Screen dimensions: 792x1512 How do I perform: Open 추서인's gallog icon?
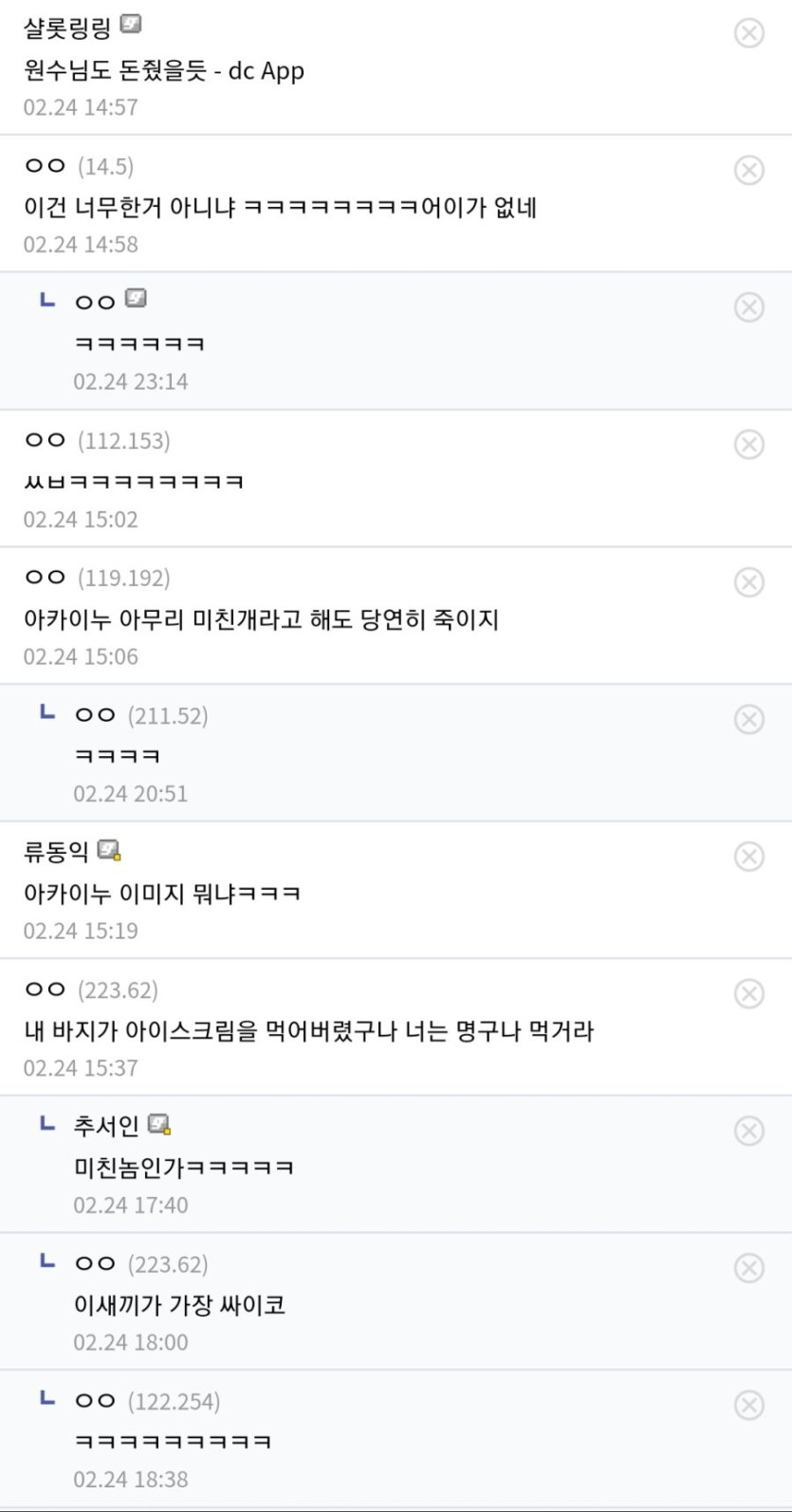(x=159, y=1125)
